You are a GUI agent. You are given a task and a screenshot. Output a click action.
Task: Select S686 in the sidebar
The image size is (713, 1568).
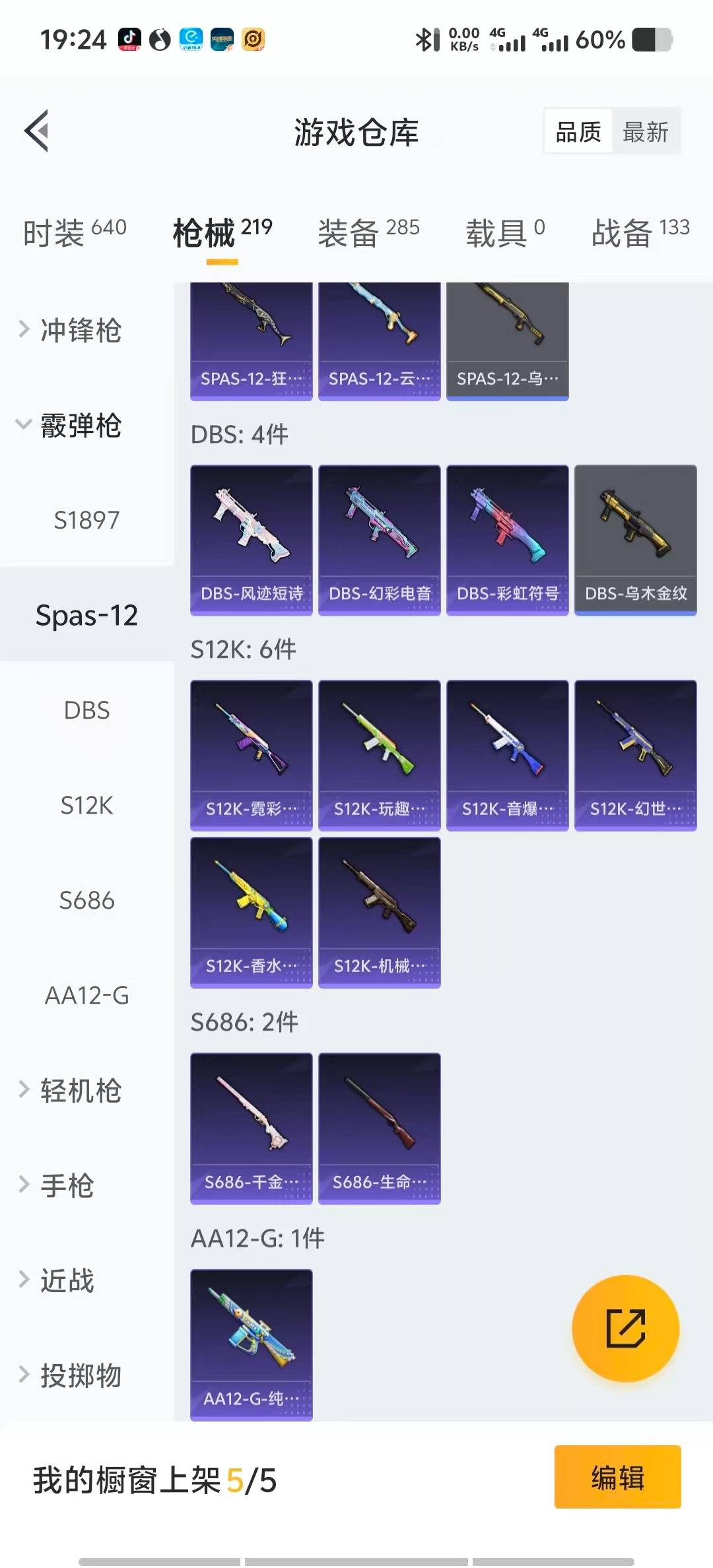click(86, 900)
